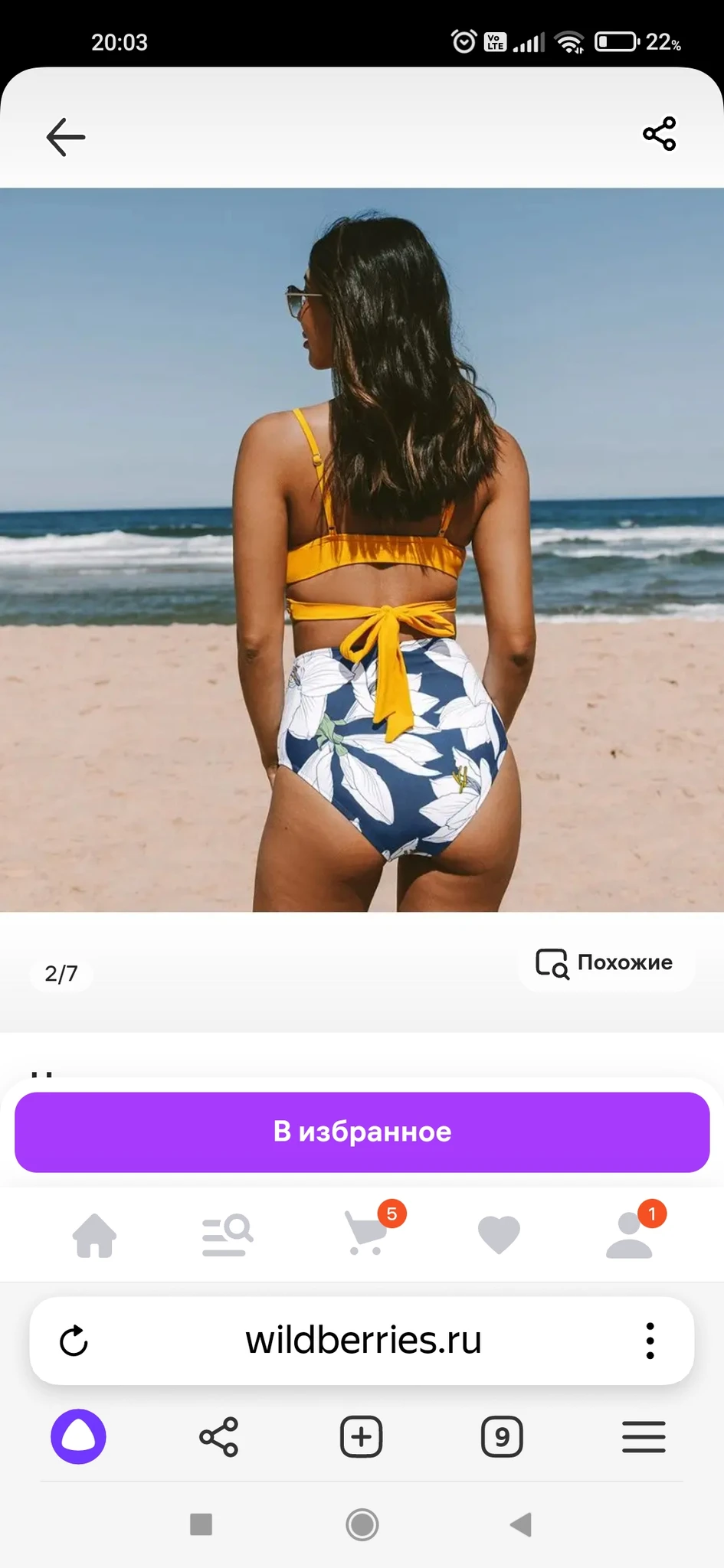The width and height of the screenshot is (724, 1568).
Task: Open a new browser tab
Action: click(361, 1436)
